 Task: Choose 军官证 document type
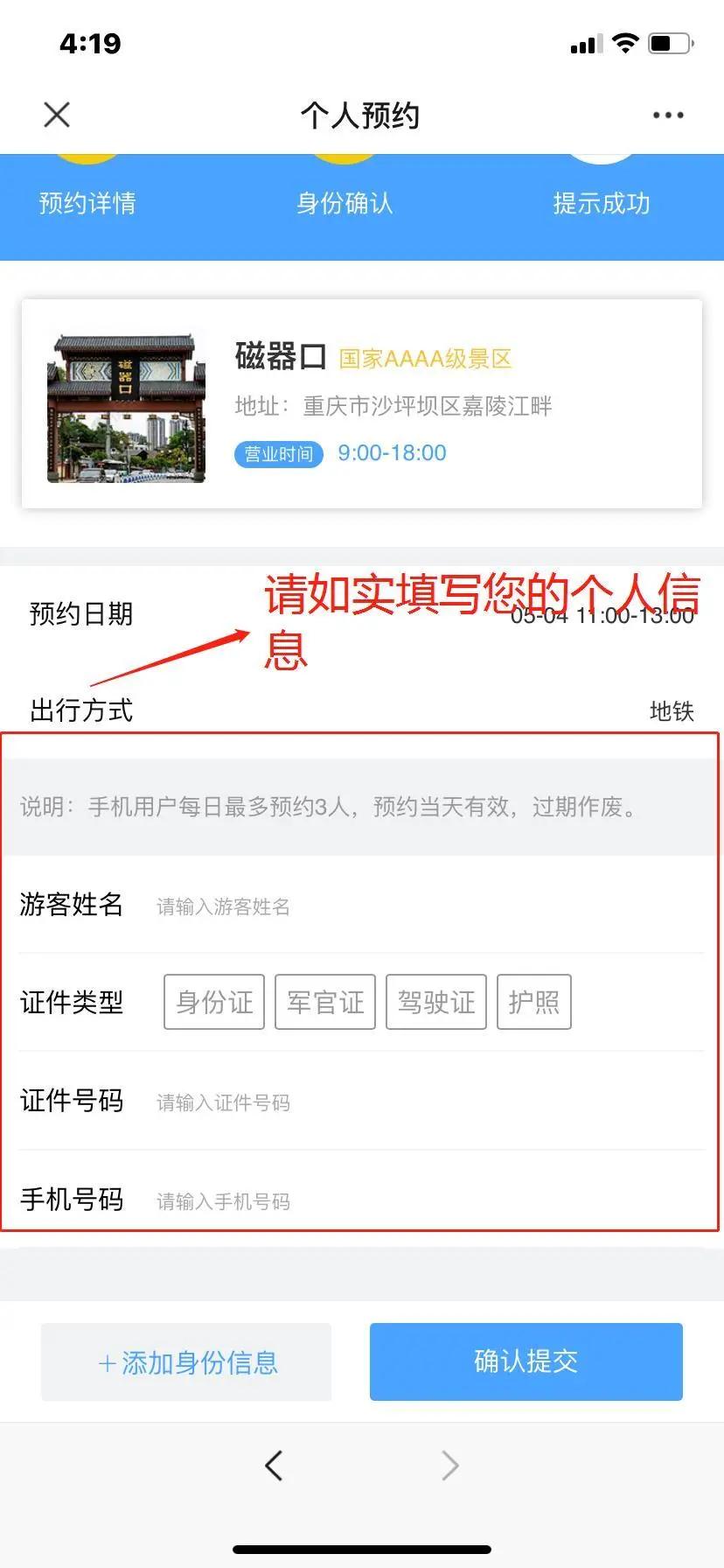point(325,1002)
